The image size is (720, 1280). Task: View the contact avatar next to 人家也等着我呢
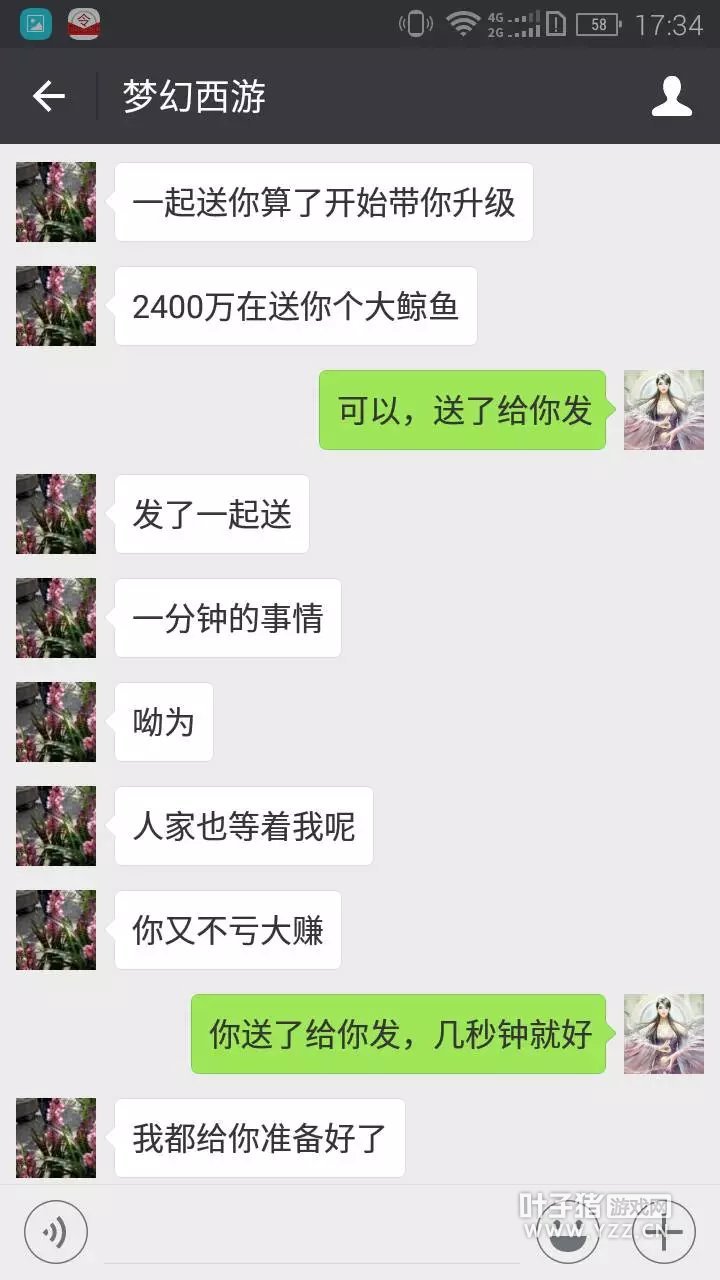coord(56,826)
